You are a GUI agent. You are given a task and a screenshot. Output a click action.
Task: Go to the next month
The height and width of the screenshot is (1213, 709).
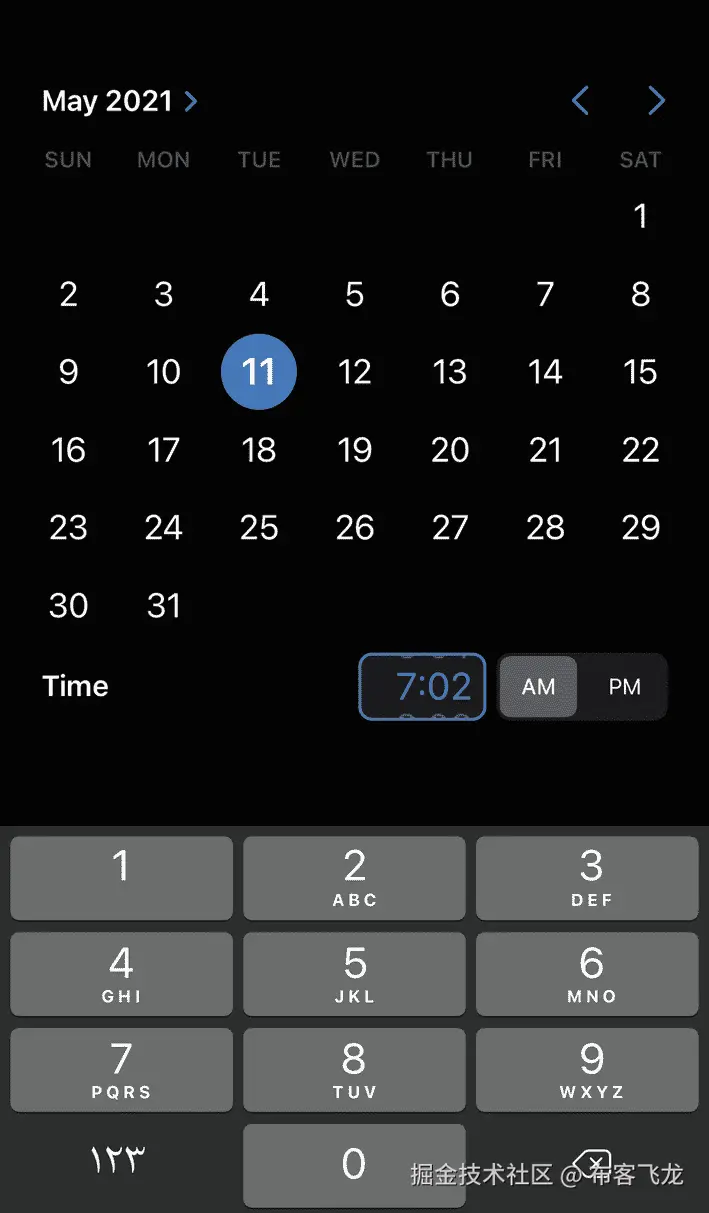coord(656,100)
